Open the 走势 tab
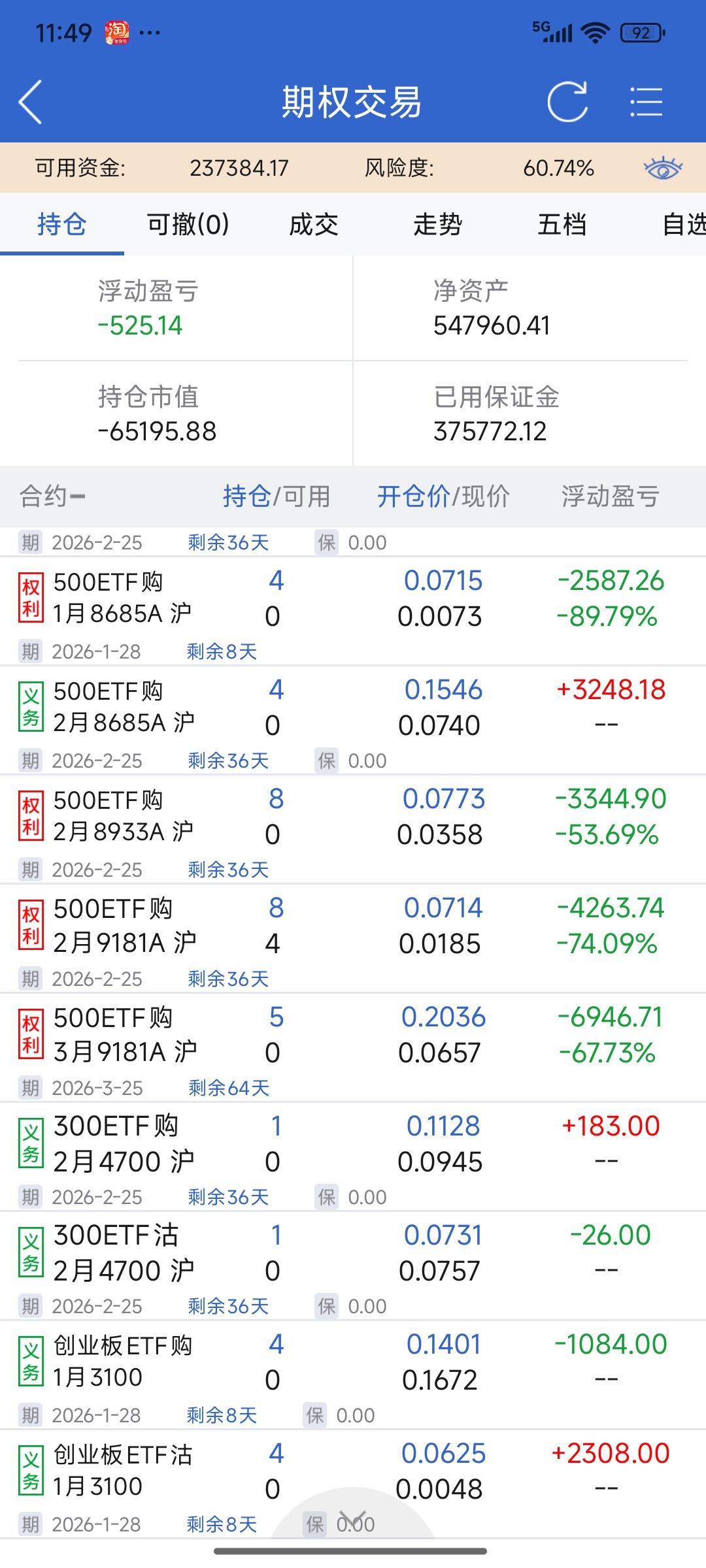Screen dimensions: 706x1568 [x=438, y=225]
